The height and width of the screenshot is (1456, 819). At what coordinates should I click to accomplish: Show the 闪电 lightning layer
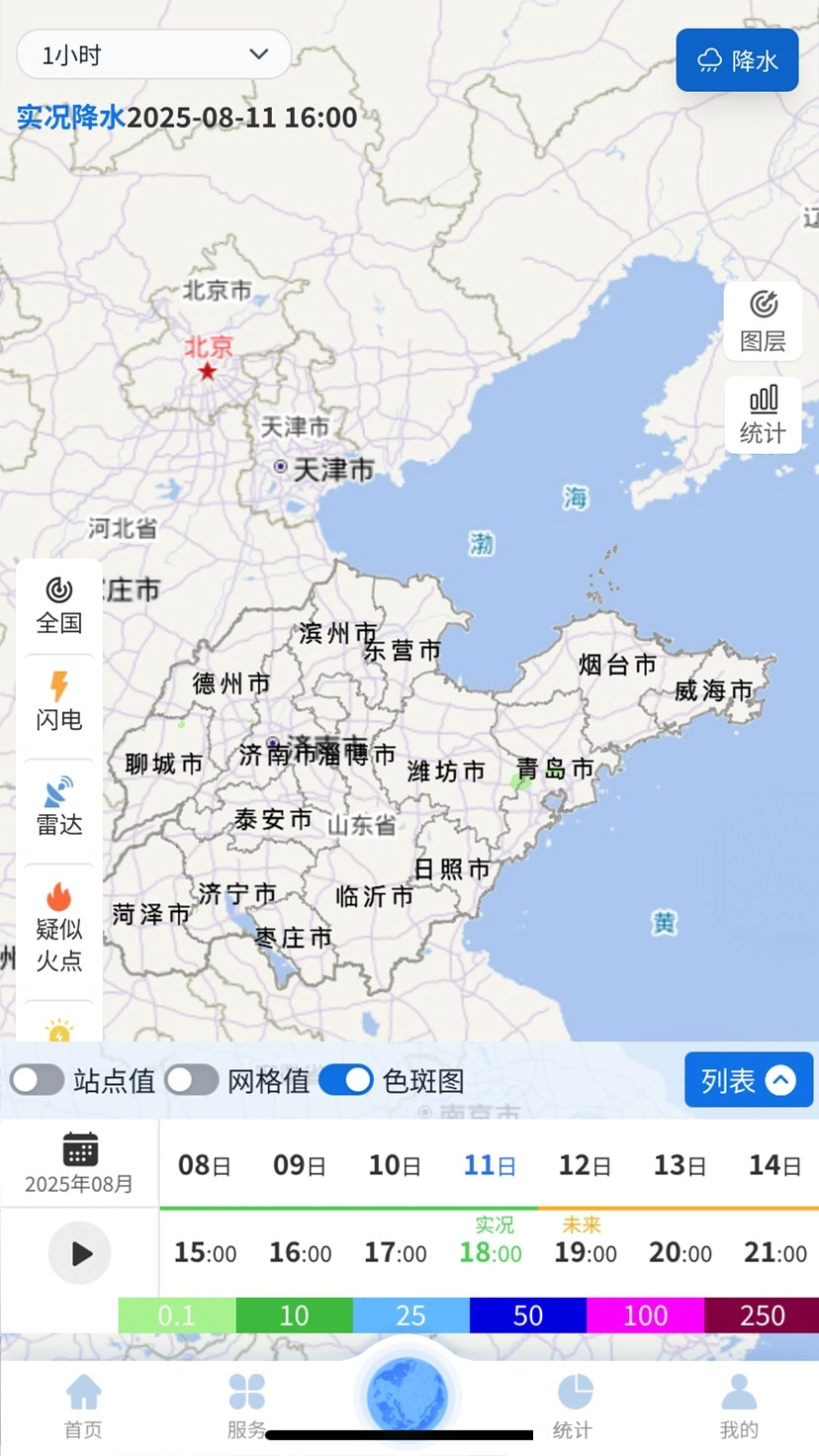tap(59, 700)
